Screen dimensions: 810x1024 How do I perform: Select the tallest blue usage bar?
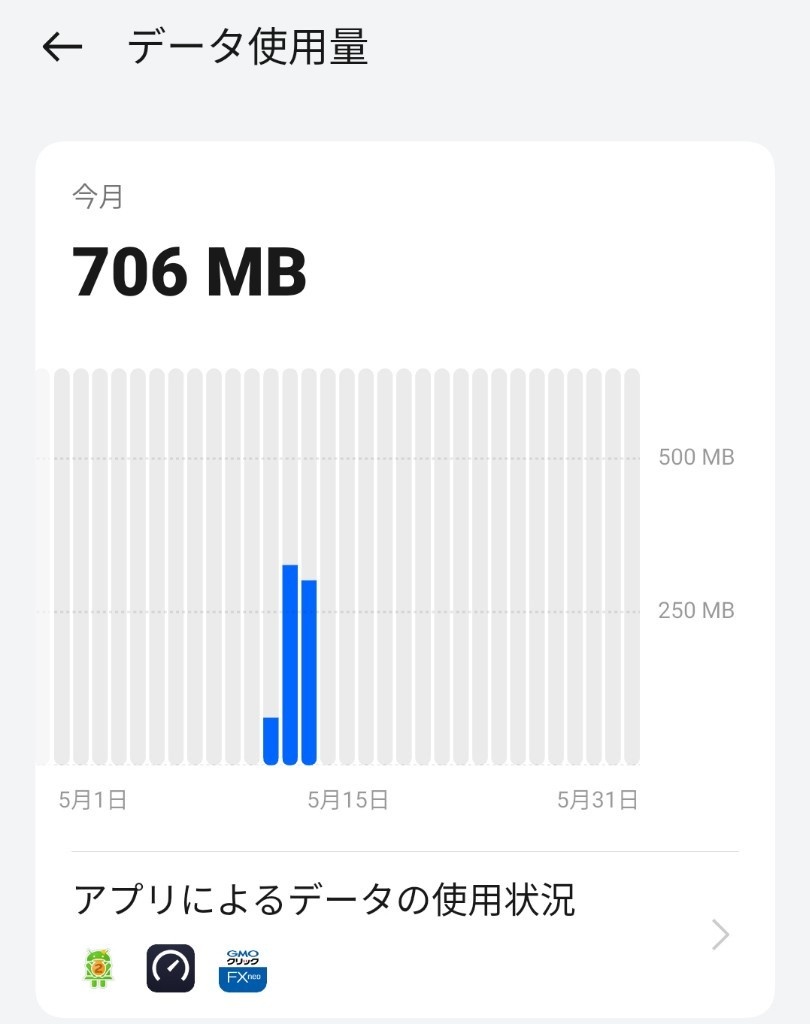click(290, 660)
